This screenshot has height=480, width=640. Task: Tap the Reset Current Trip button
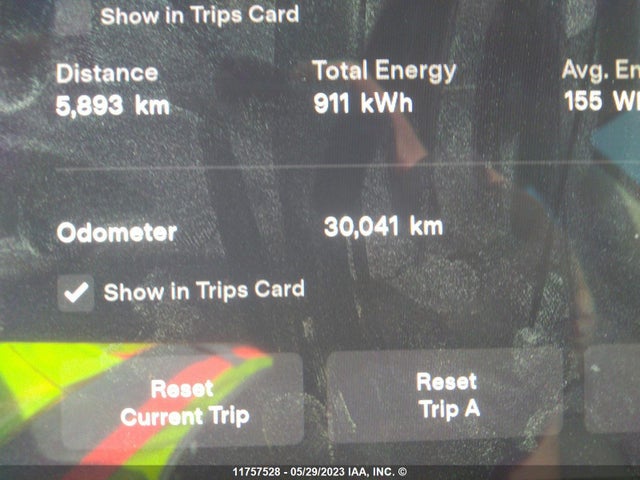184,402
